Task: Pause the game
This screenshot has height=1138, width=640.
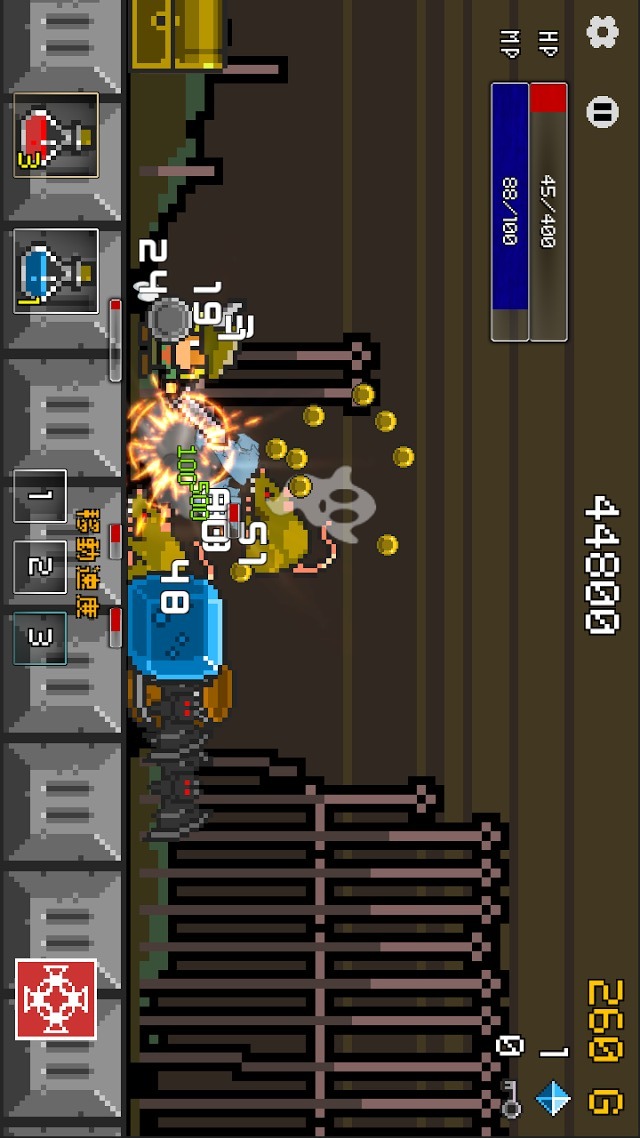Action: tap(602, 111)
